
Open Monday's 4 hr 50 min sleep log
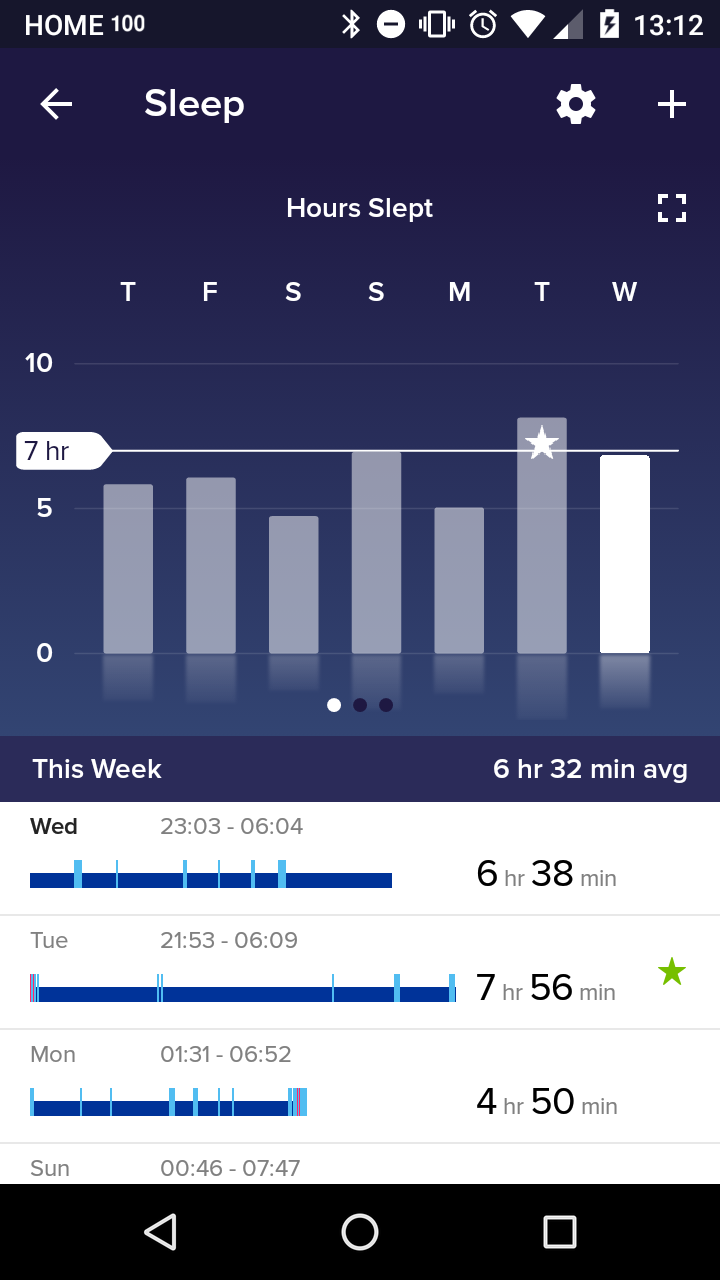360,1086
